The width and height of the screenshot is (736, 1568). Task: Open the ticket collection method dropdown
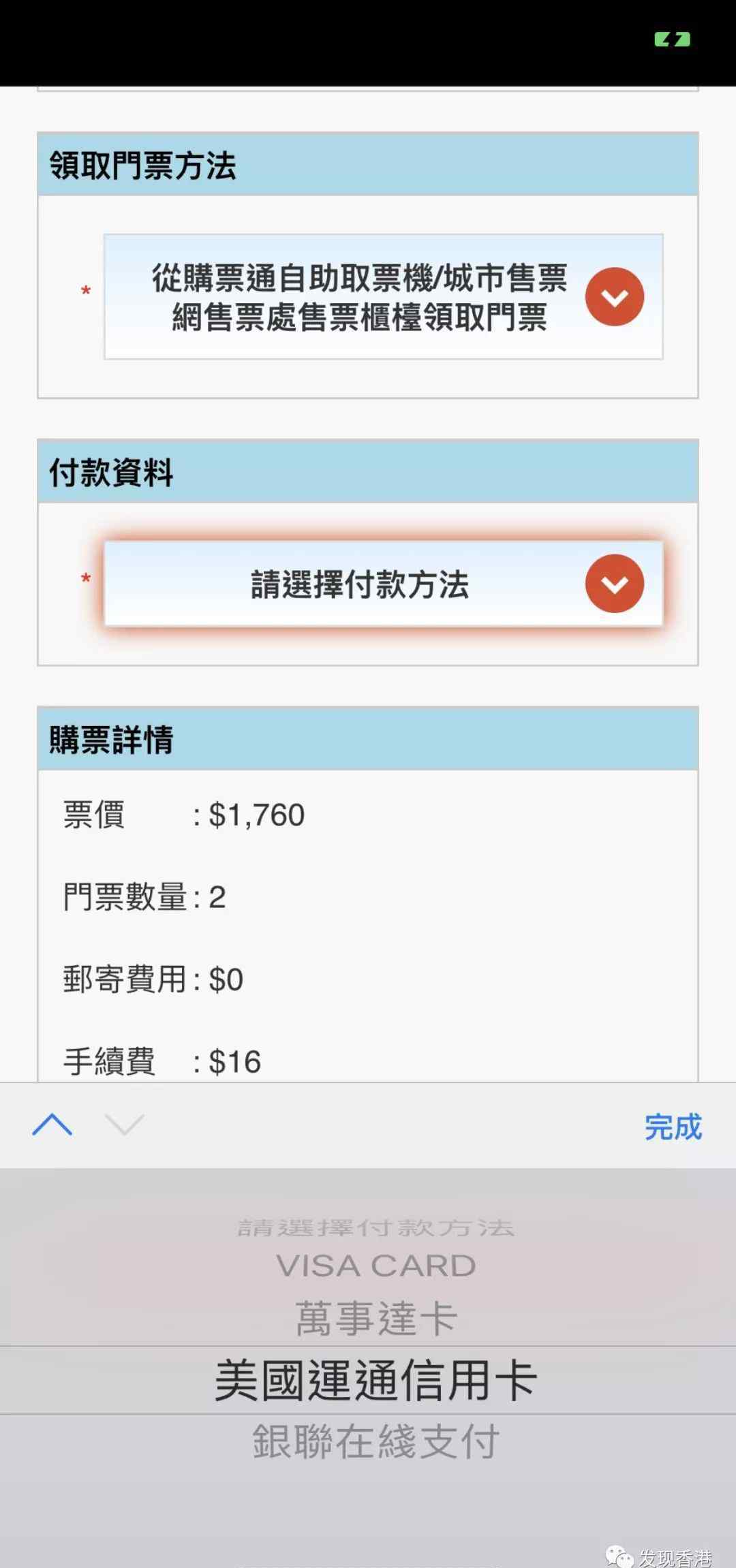[383, 297]
